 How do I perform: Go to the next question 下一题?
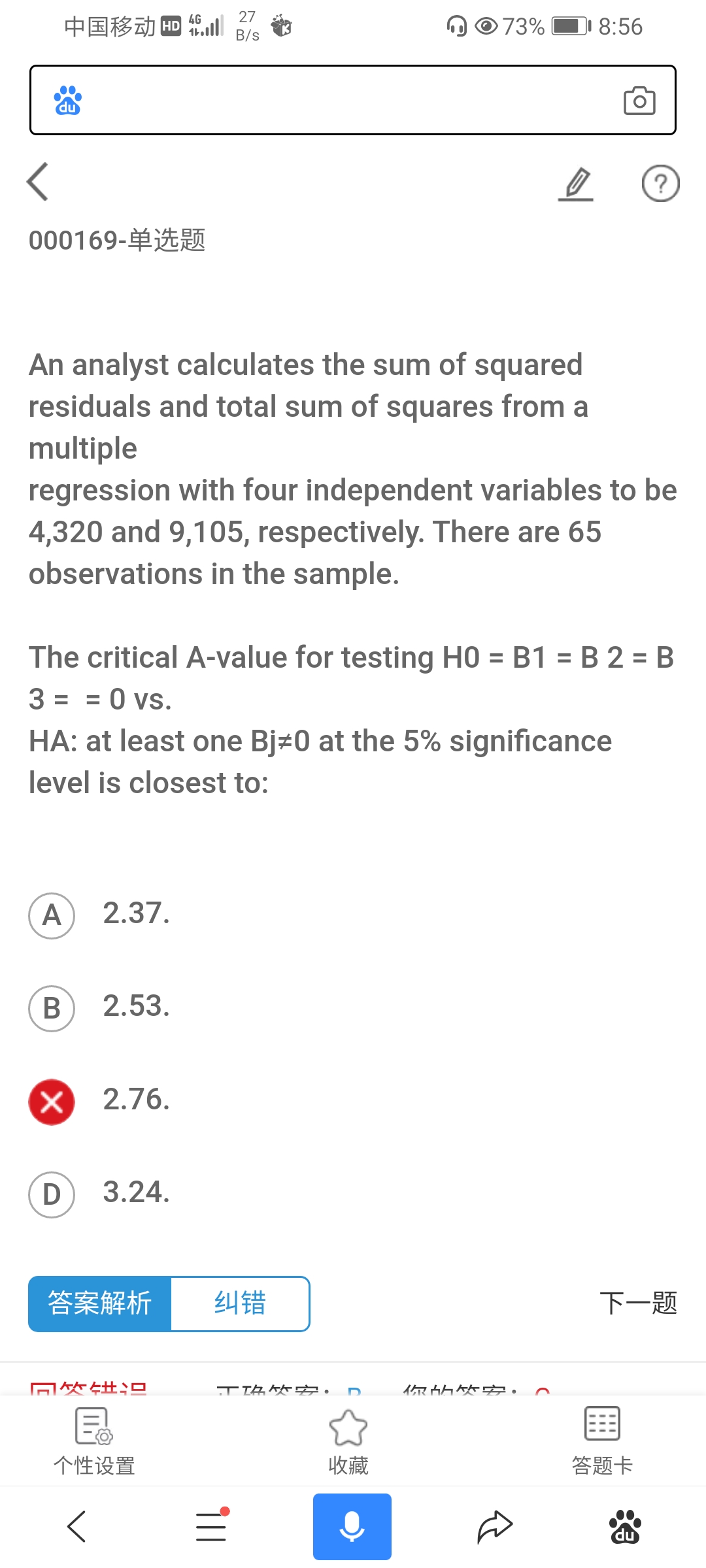coord(638,1303)
